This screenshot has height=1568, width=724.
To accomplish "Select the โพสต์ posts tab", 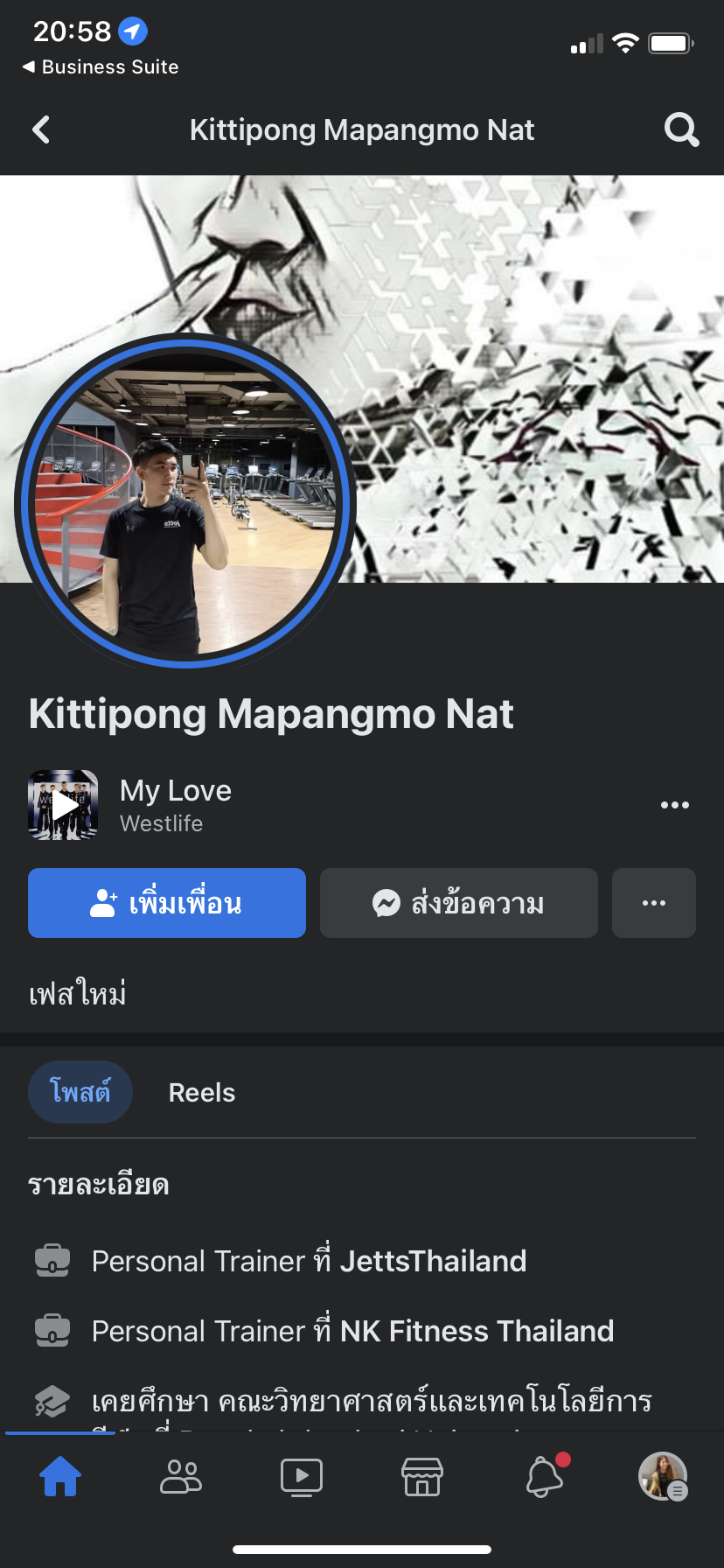I will (80, 1092).
